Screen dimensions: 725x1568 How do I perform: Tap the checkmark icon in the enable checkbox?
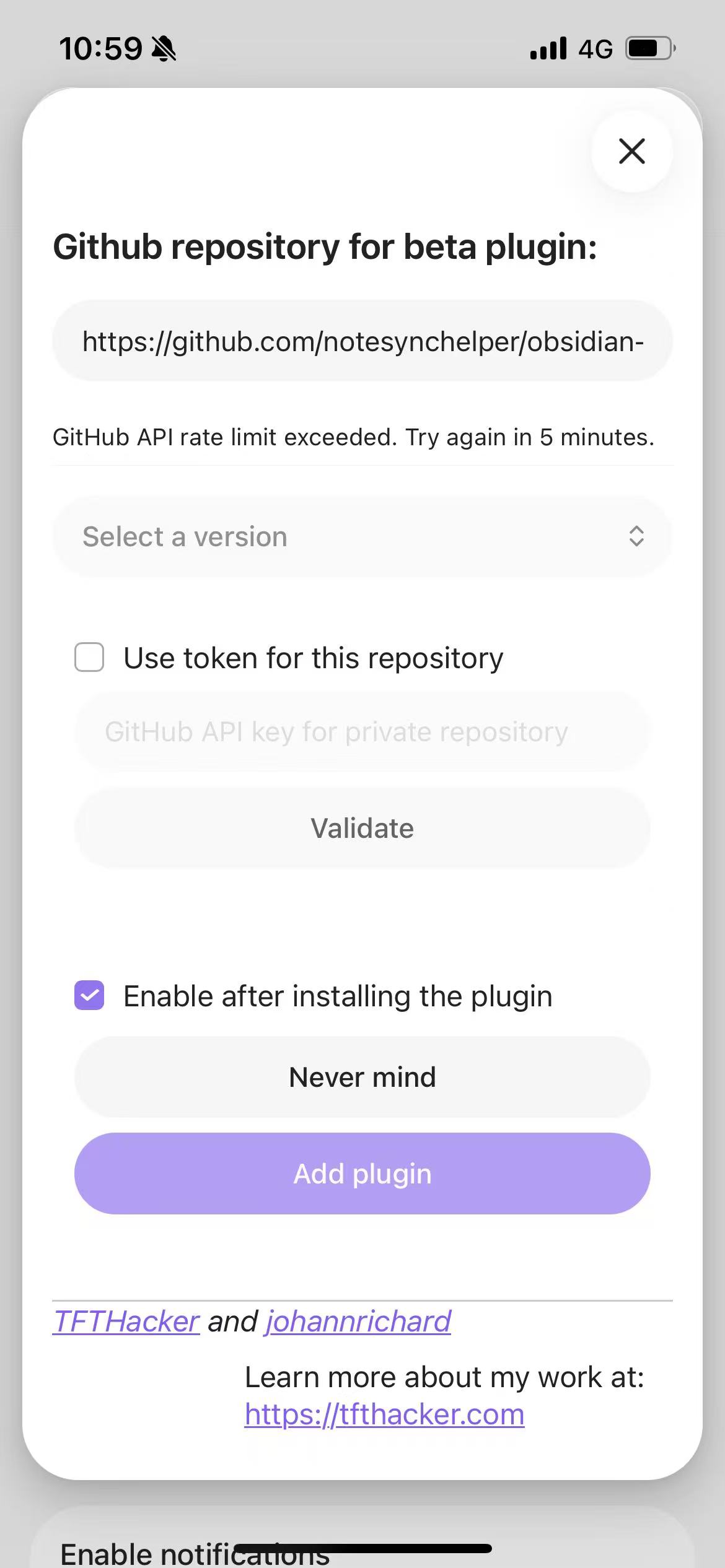[x=89, y=996]
